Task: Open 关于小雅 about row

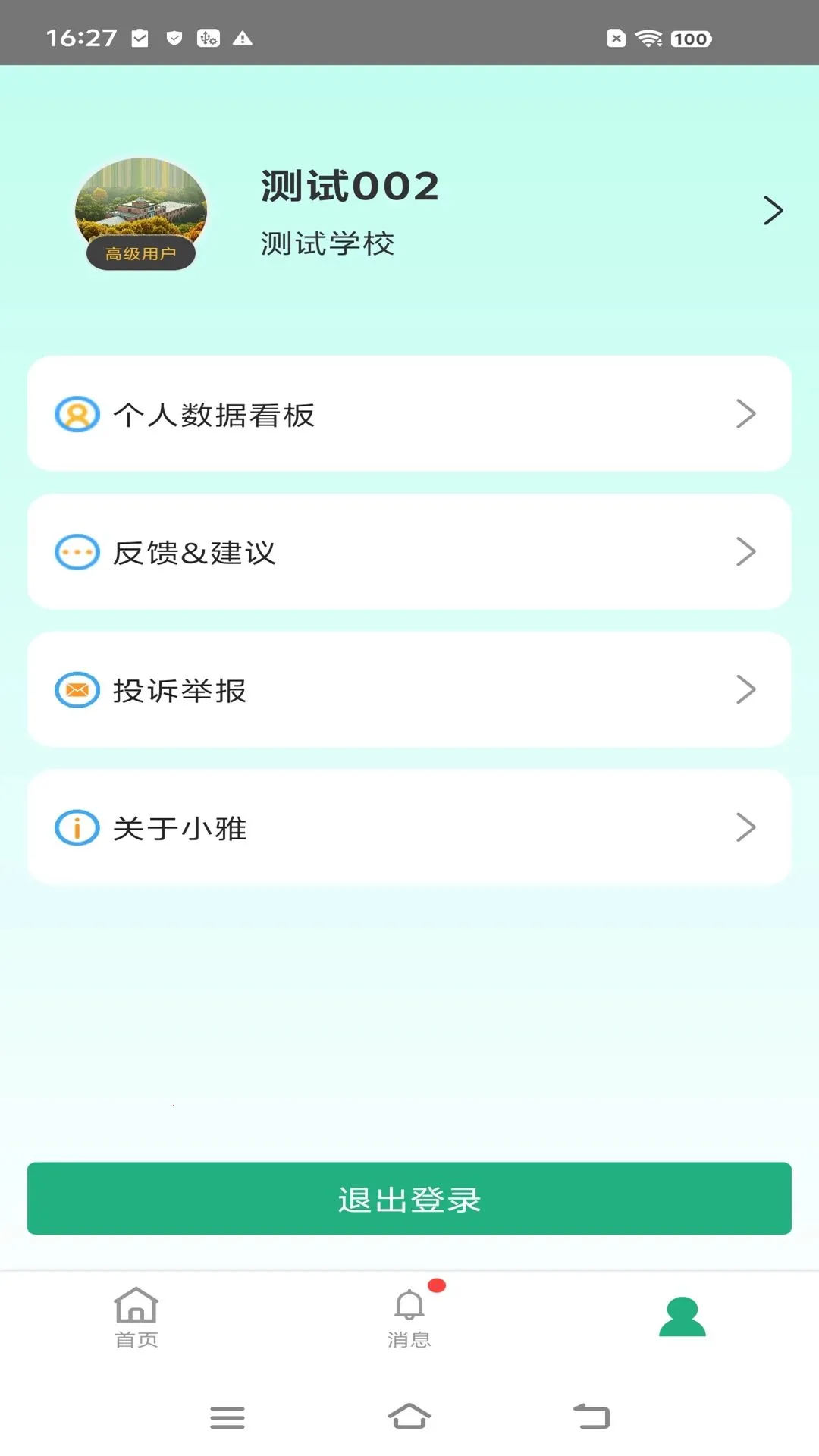Action: [x=409, y=827]
